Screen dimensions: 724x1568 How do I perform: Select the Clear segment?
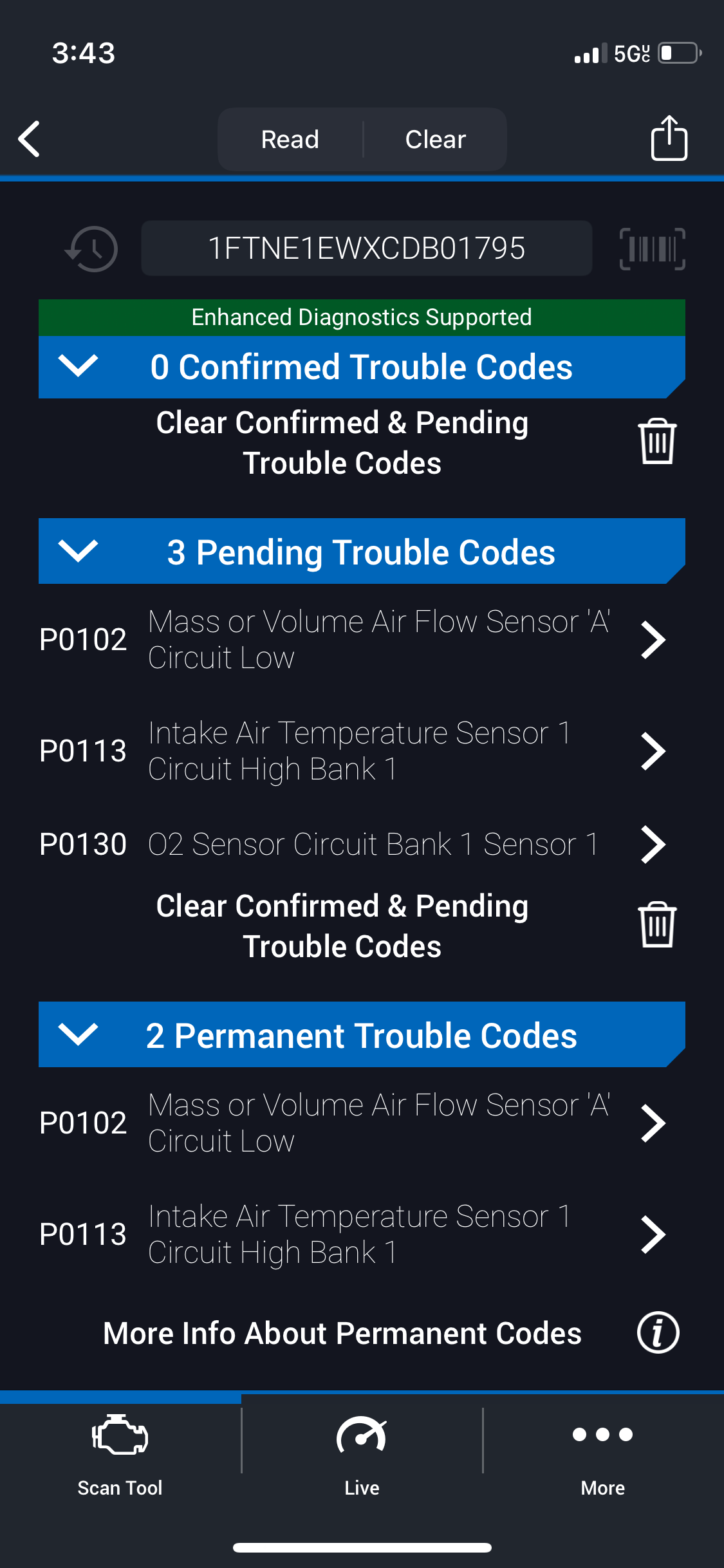pos(436,139)
